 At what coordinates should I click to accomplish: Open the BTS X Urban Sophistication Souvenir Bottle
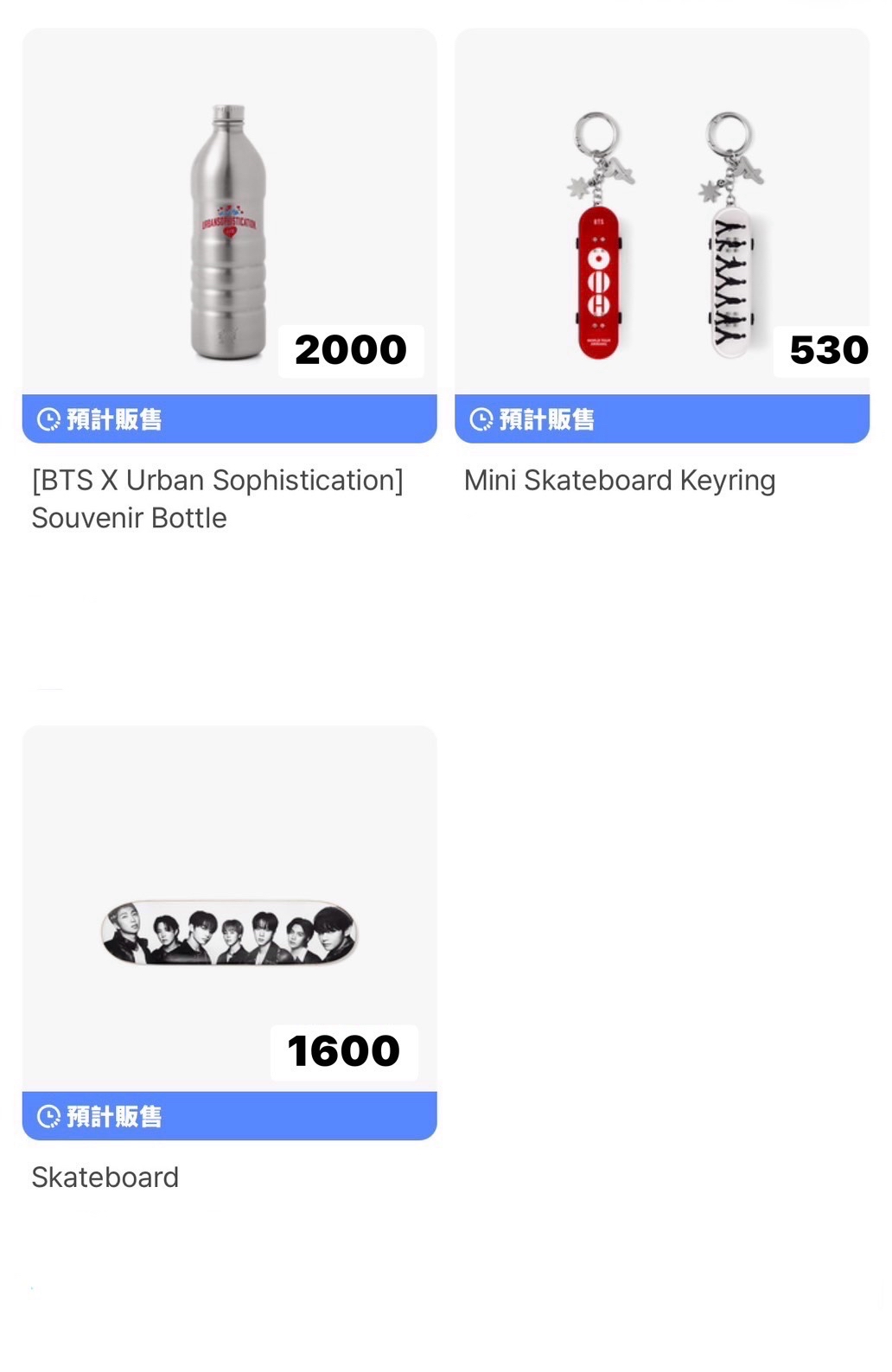click(x=229, y=233)
